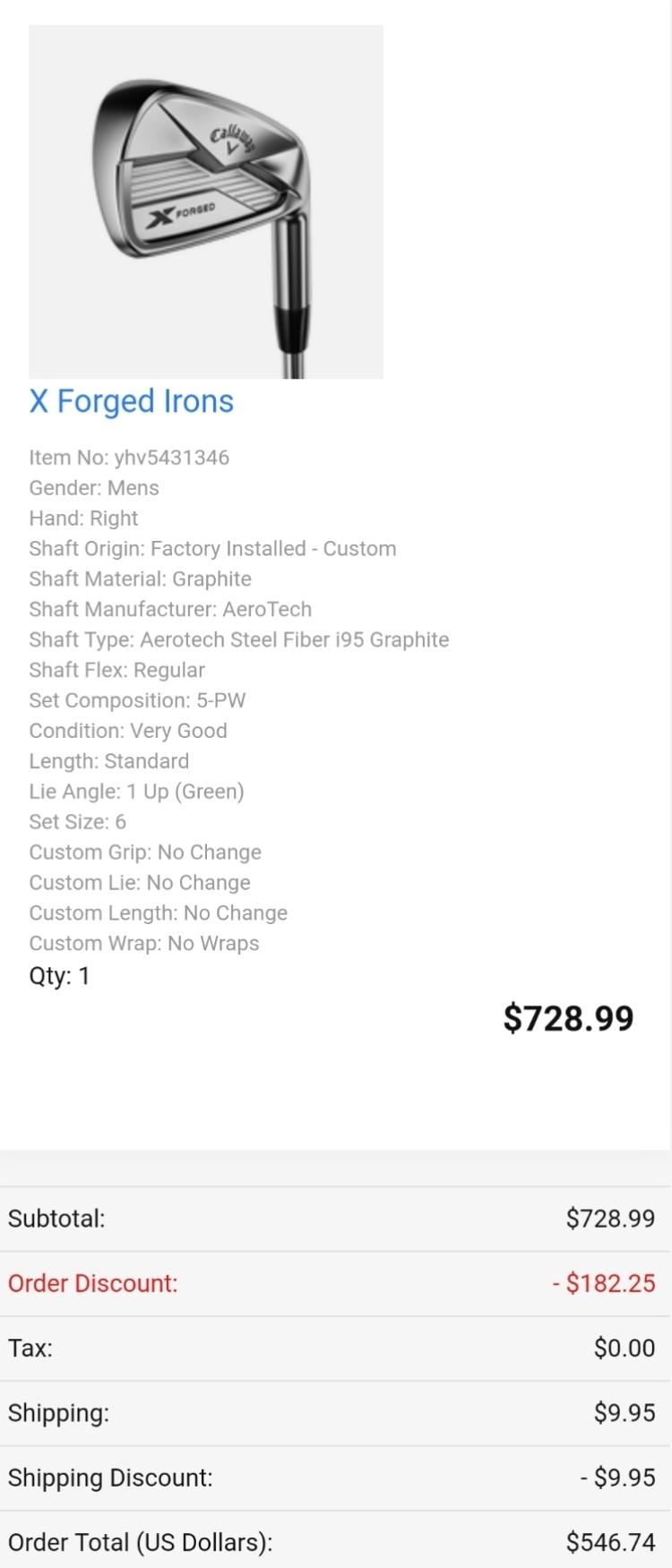Screen dimensions: 672x1568
Task: Tap the X Forged iron product image
Action: (x=206, y=201)
